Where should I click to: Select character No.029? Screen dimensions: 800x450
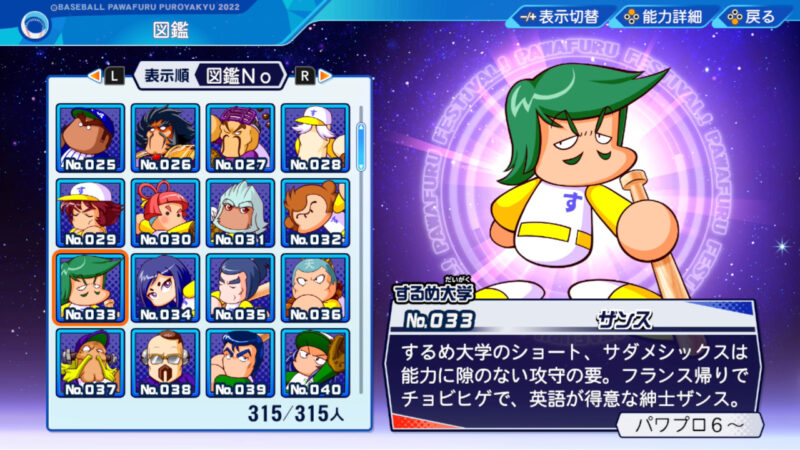tap(91, 212)
